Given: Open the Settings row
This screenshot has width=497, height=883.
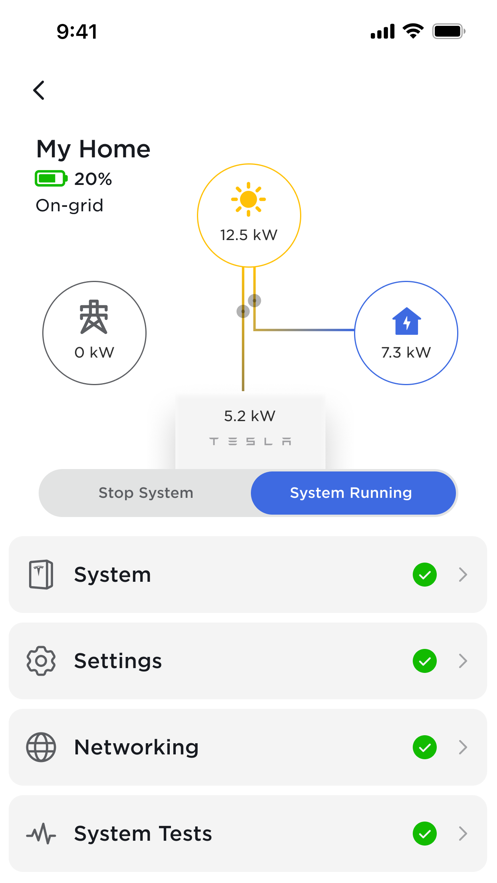Looking at the screenshot, I should pyautogui.click(x=248, y=661).
